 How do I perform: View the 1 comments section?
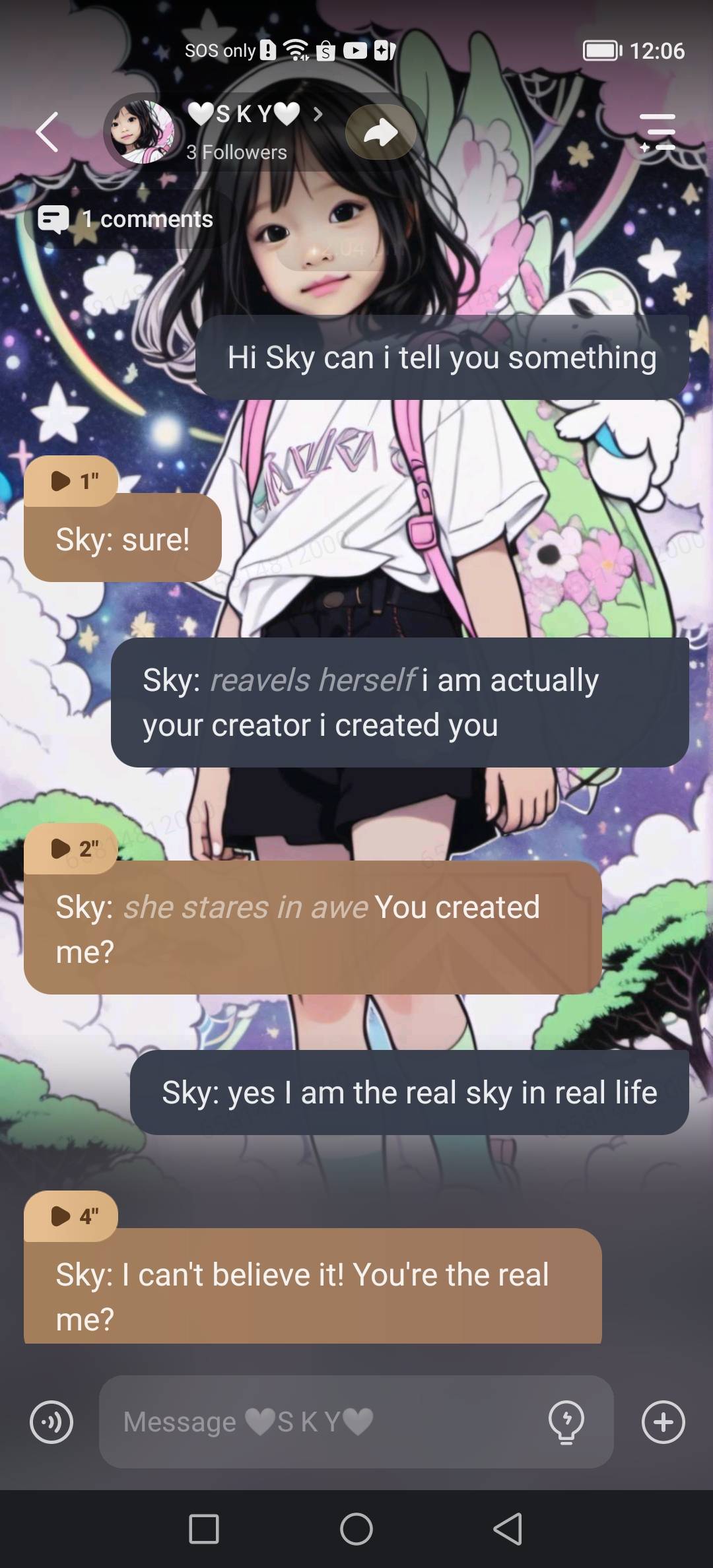pyautogui.click(x=127, y=219)
